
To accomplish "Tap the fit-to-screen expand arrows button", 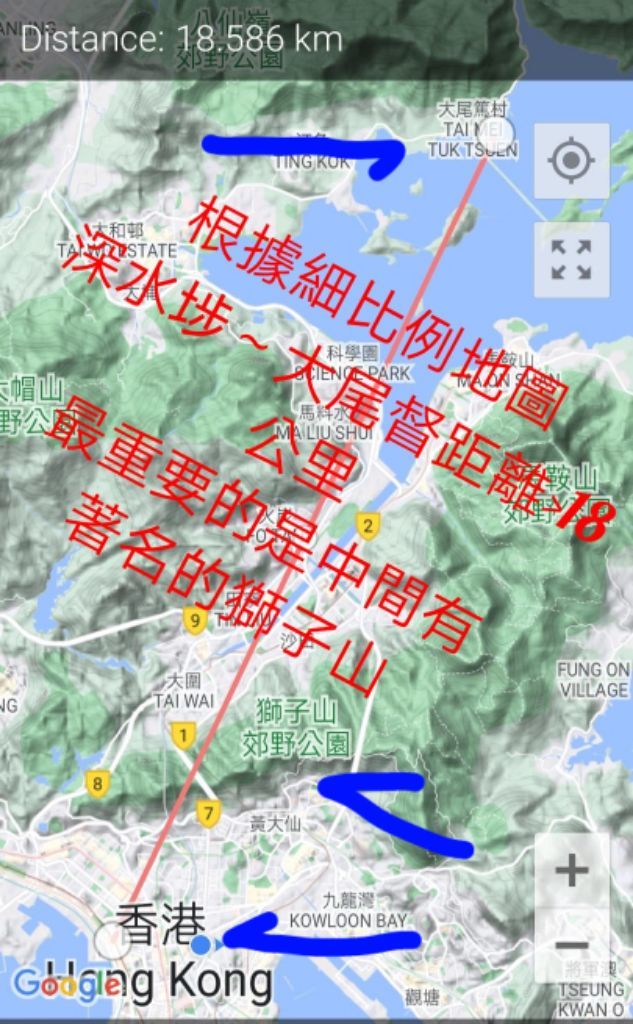I will pos(571,259).
